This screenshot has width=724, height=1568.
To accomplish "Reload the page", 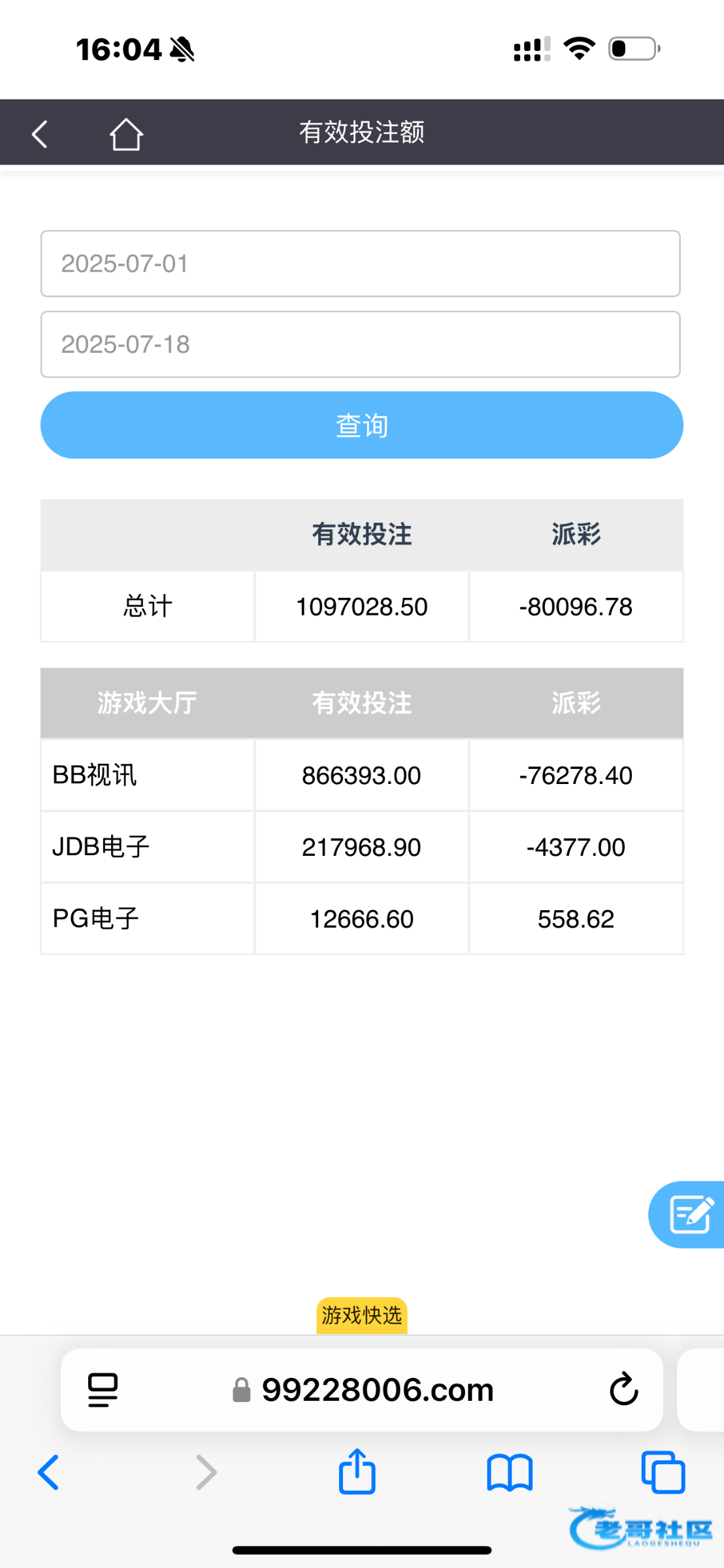I will 623,1388.
